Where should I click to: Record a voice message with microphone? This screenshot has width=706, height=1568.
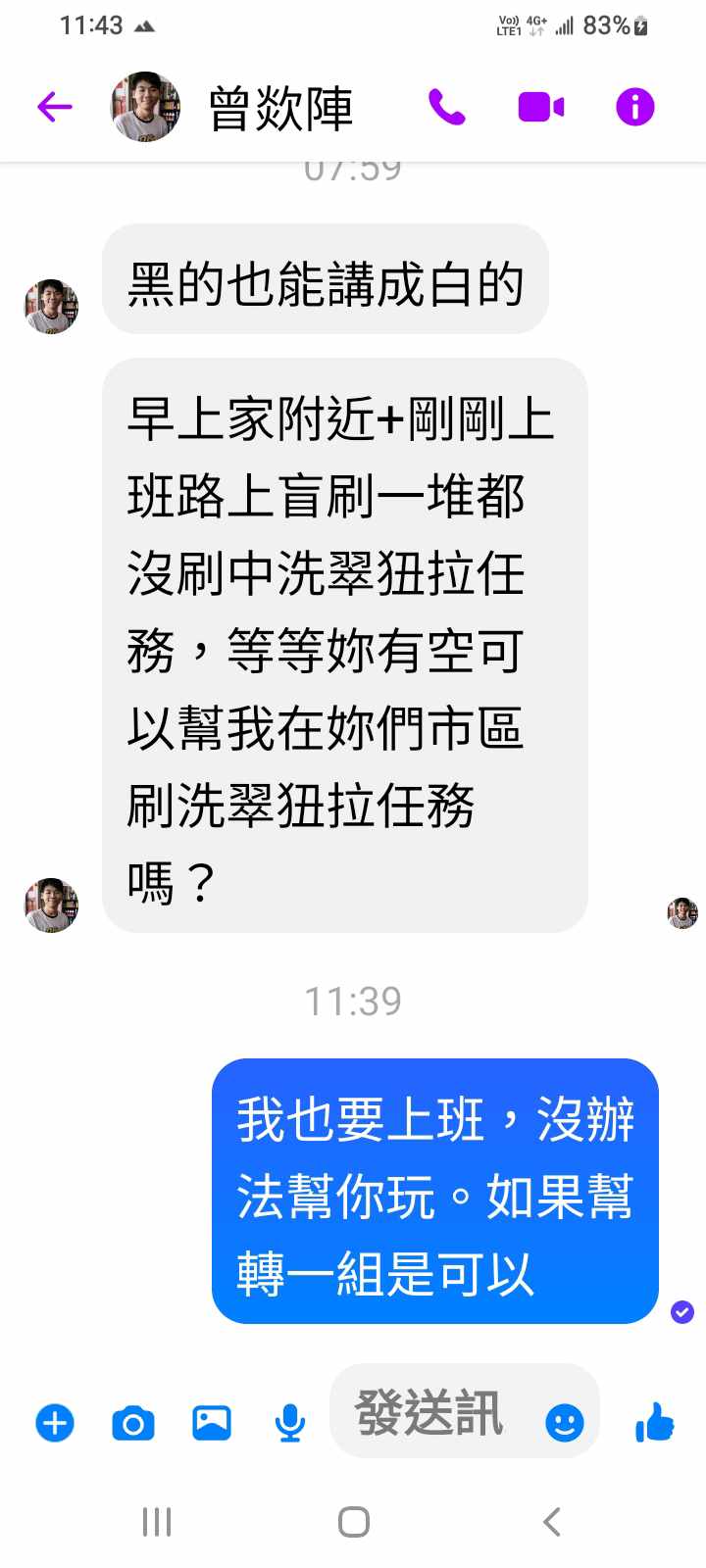click(x=290, y=1422)
